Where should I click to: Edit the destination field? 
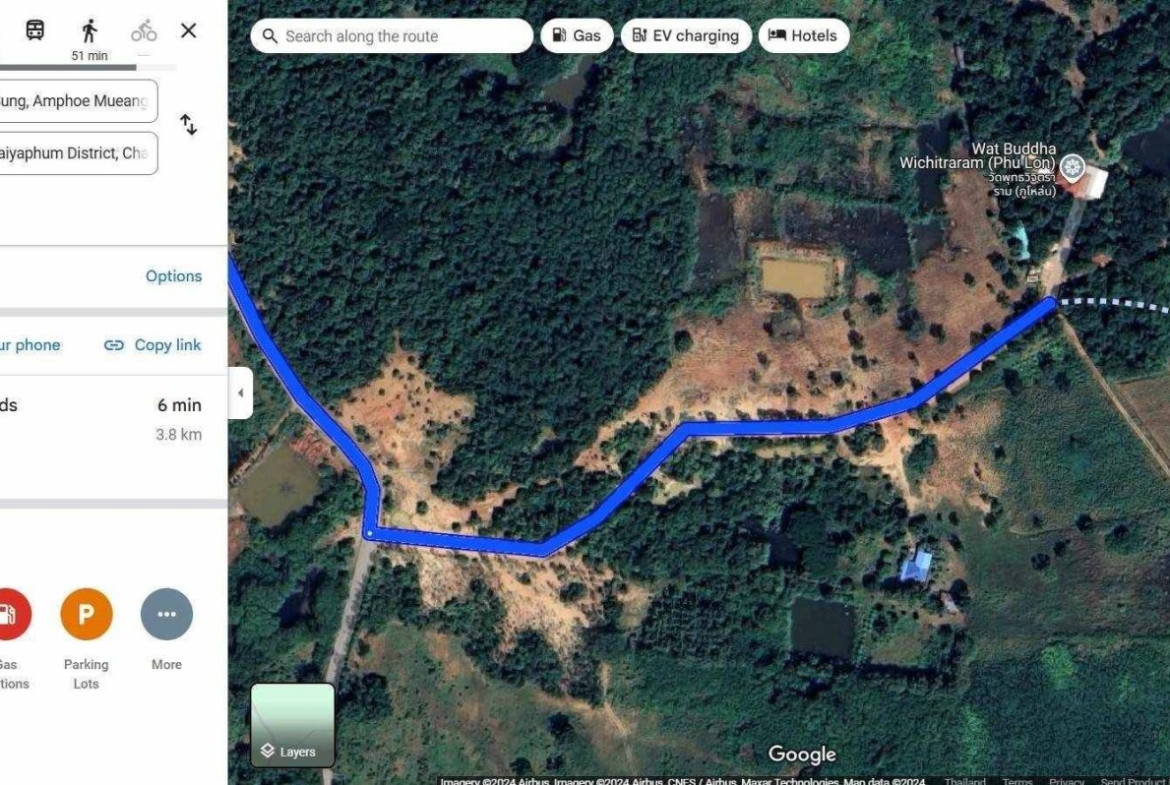tap(75, 153)
